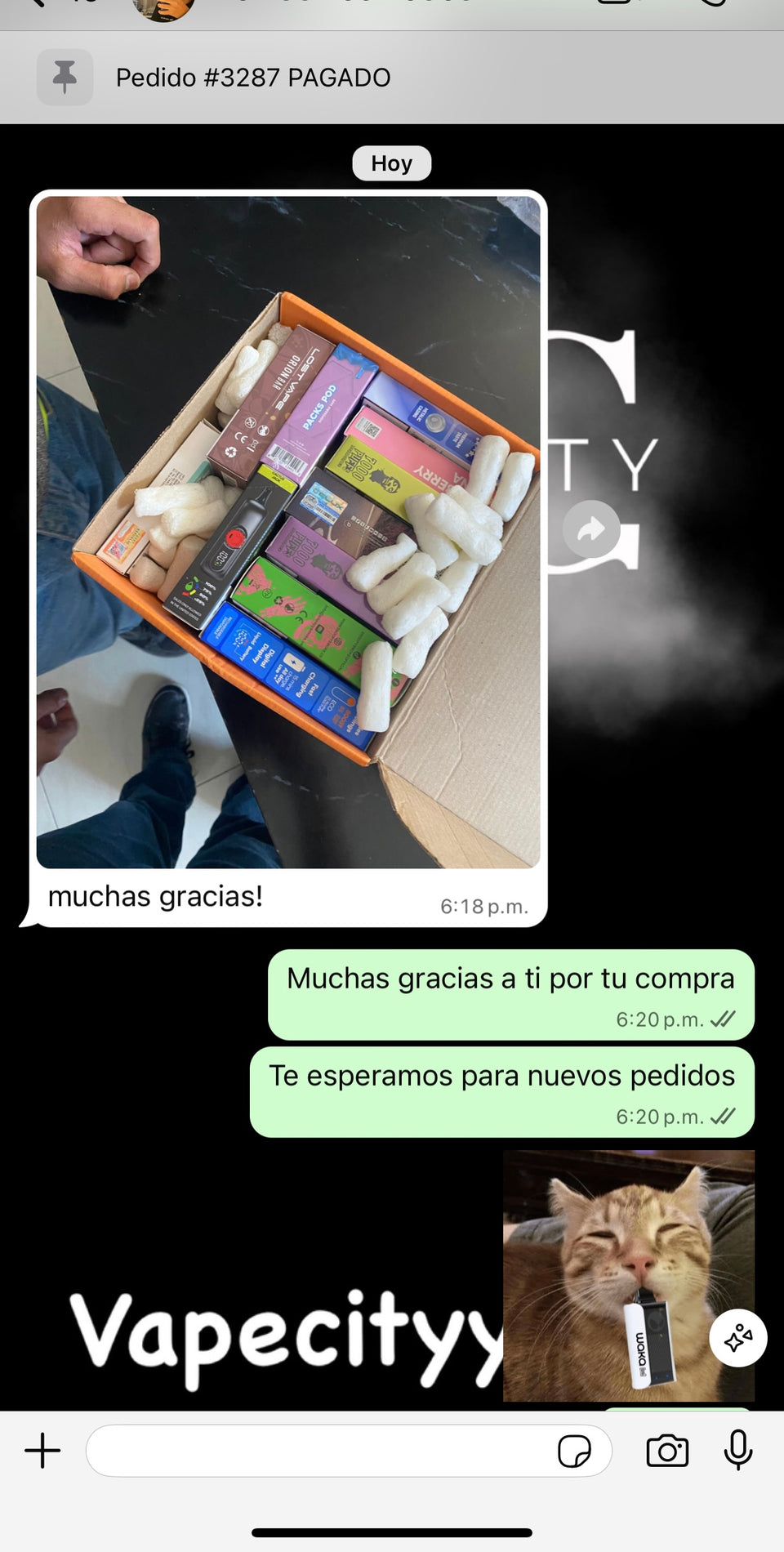Forward the received box photo
The width and height of the screenshot is (784, 1552).
pos(591,529)
